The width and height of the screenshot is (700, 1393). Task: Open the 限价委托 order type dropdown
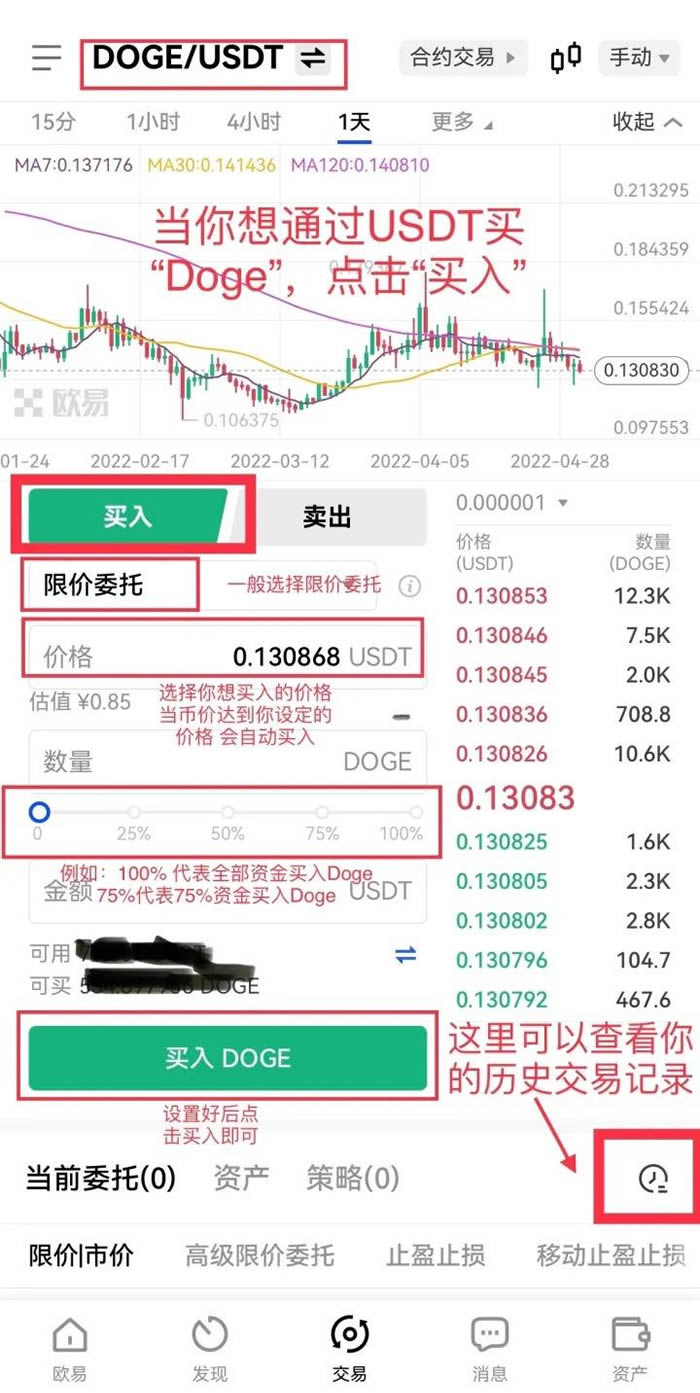pos(110,586)
